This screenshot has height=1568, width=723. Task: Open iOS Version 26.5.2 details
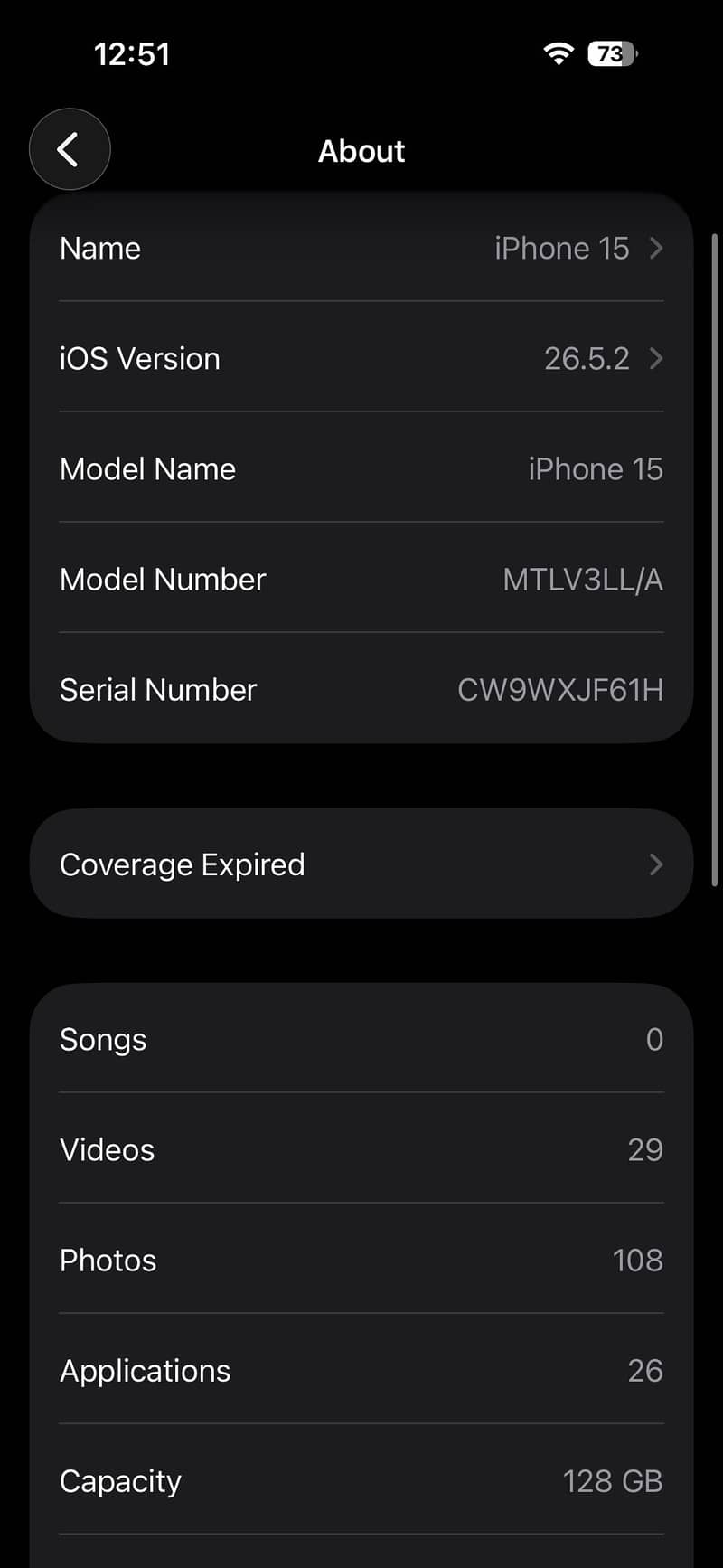coord(361,358)
